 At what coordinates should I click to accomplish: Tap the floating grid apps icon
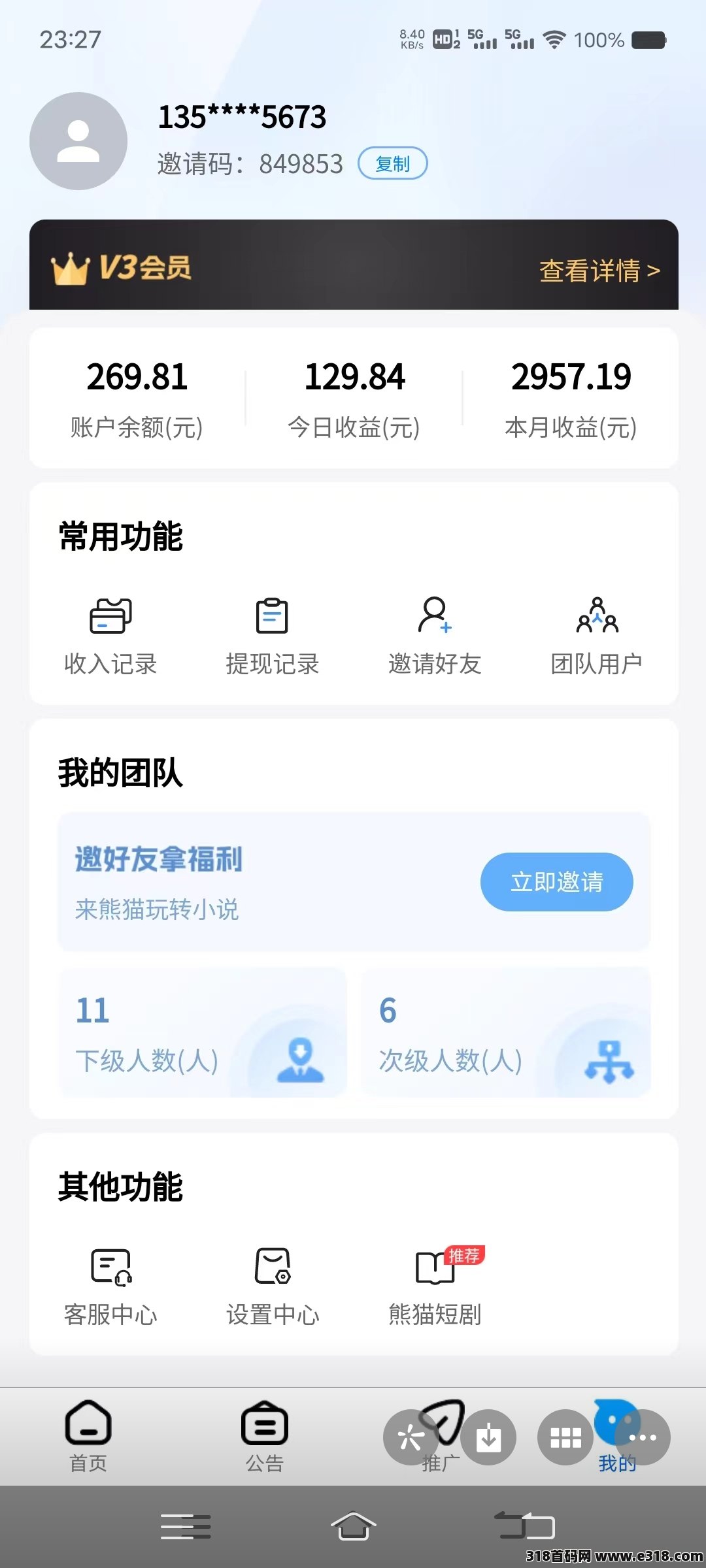tap(565, 1437)
